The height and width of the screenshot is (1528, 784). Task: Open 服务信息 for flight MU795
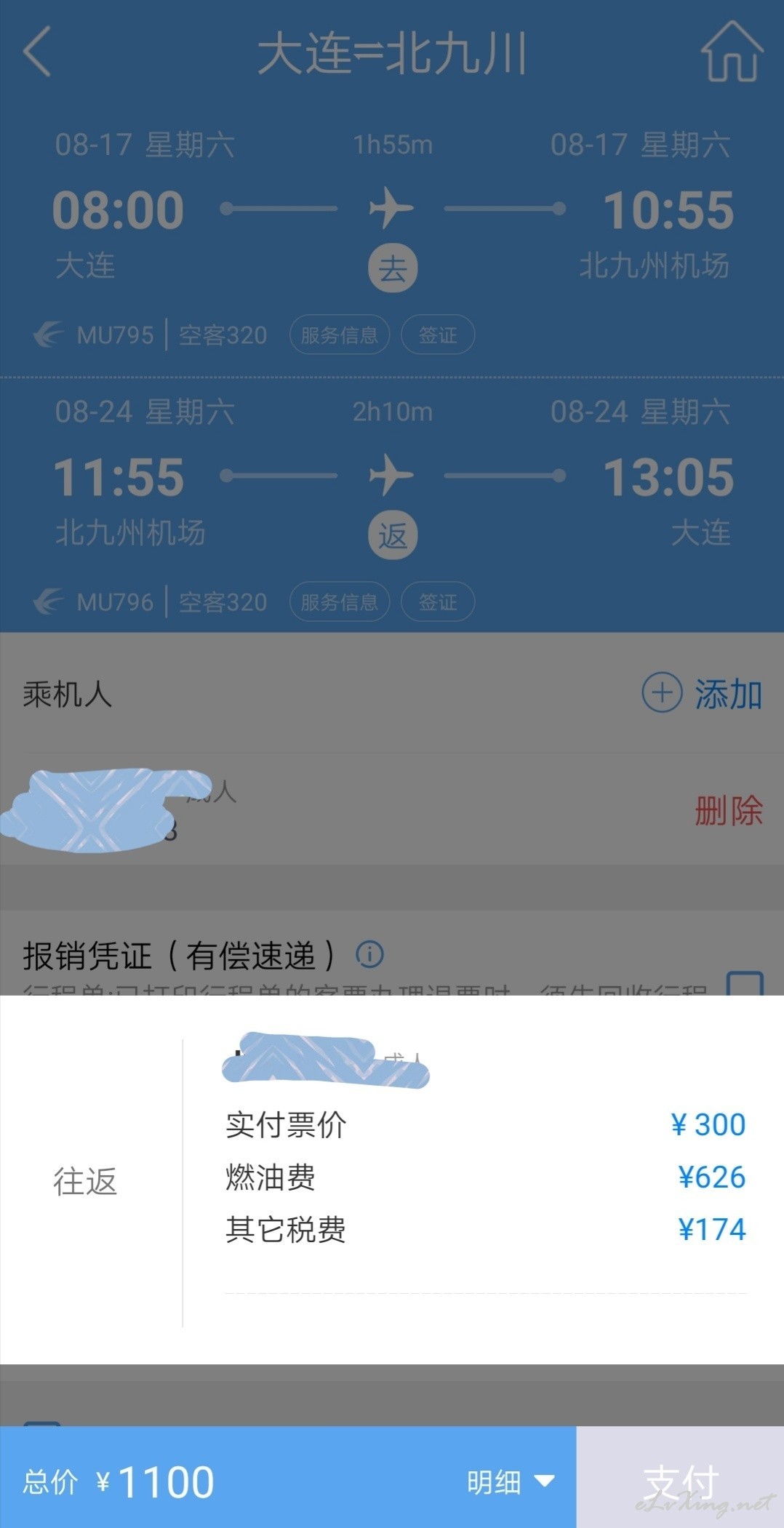(340, 335)
